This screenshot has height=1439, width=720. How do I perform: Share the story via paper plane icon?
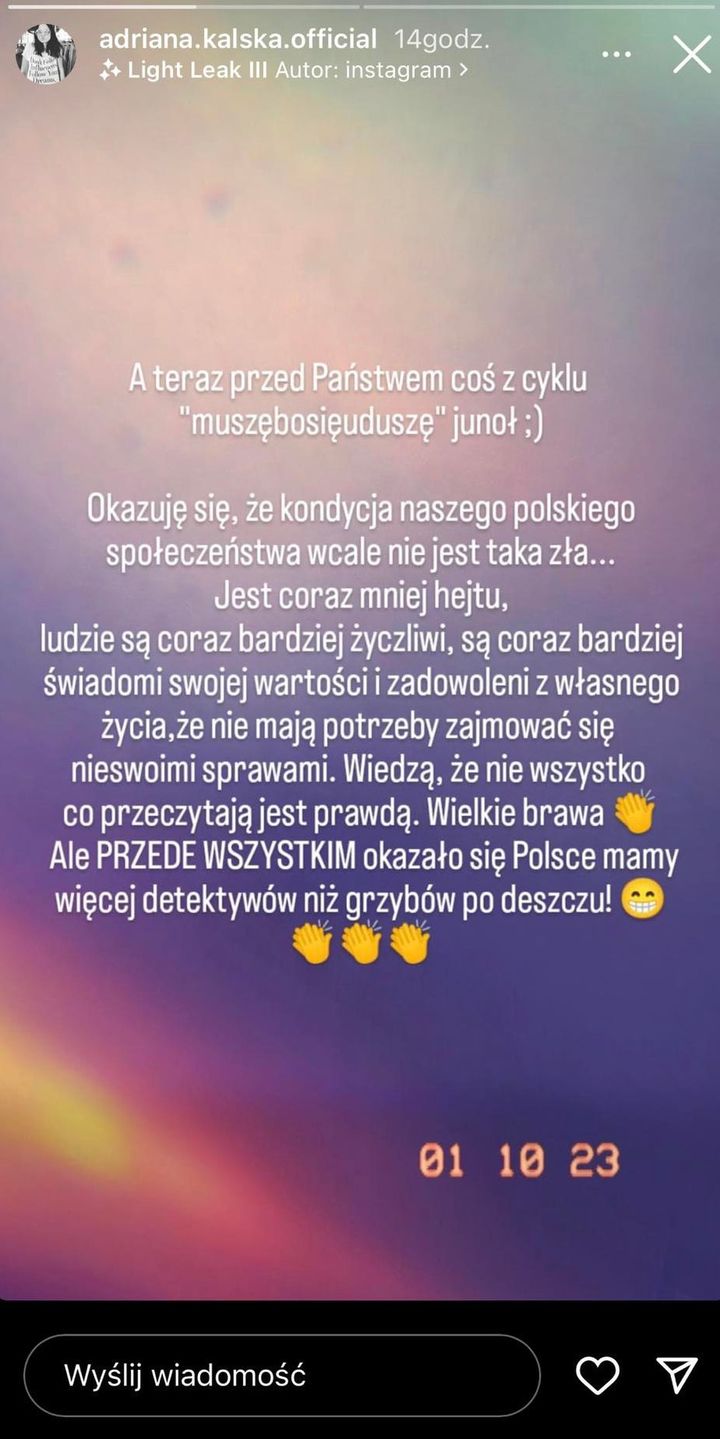676,1375
